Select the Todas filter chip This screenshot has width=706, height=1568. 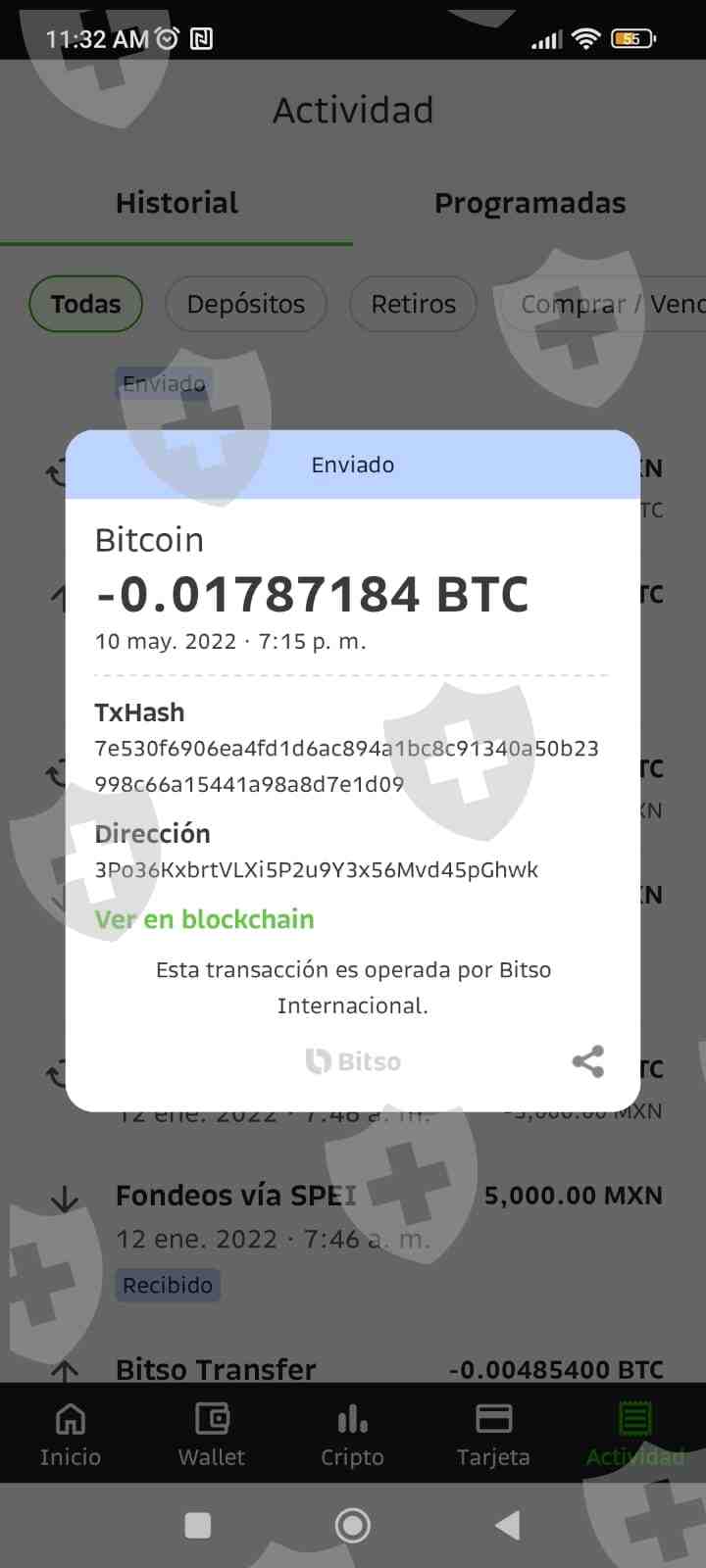85,304
